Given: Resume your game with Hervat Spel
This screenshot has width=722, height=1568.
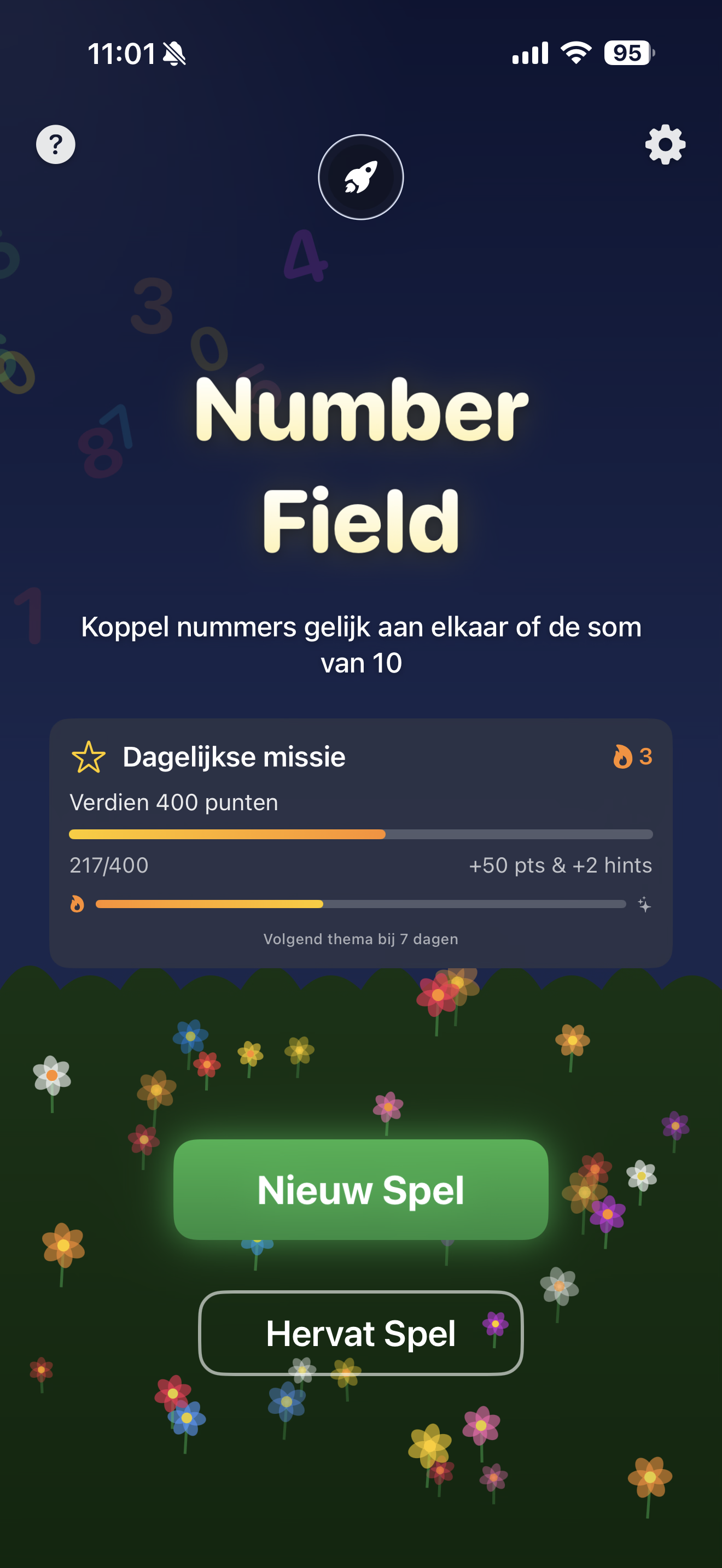Looking at the screenshot, I should (360, 1333).
